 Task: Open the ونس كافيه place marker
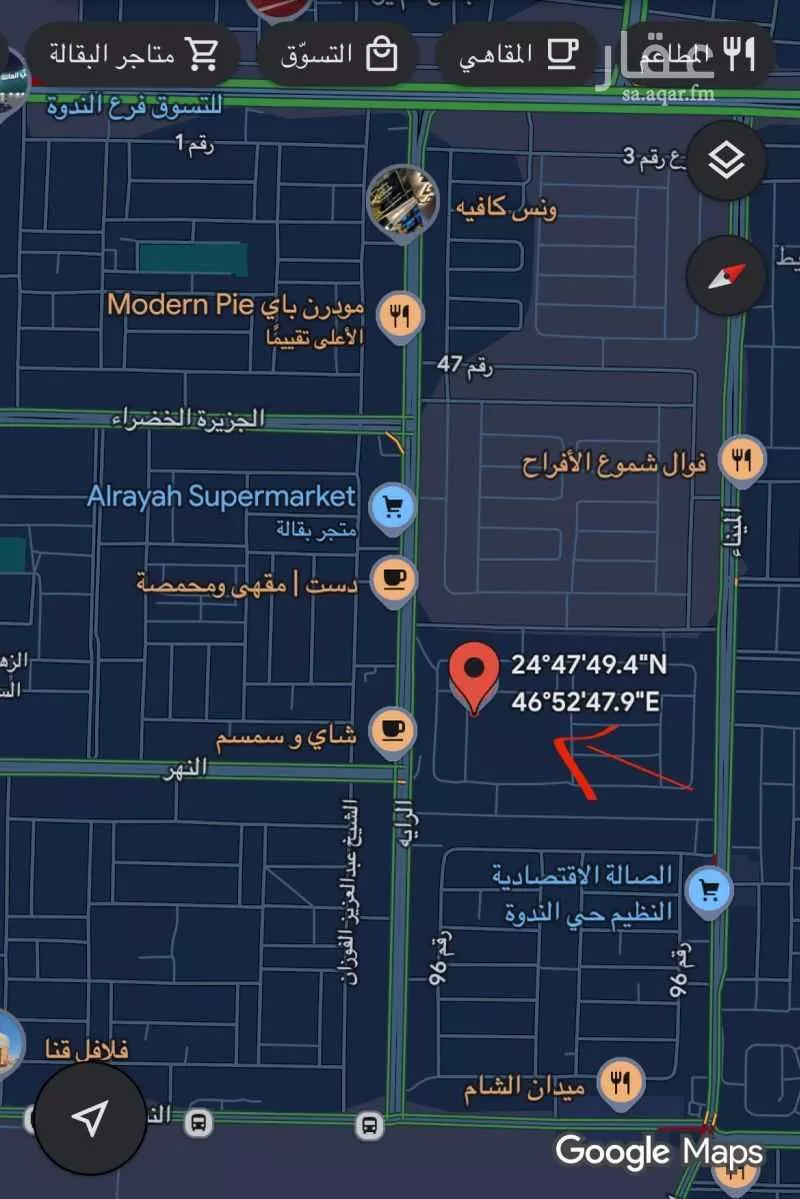point(402,198)
